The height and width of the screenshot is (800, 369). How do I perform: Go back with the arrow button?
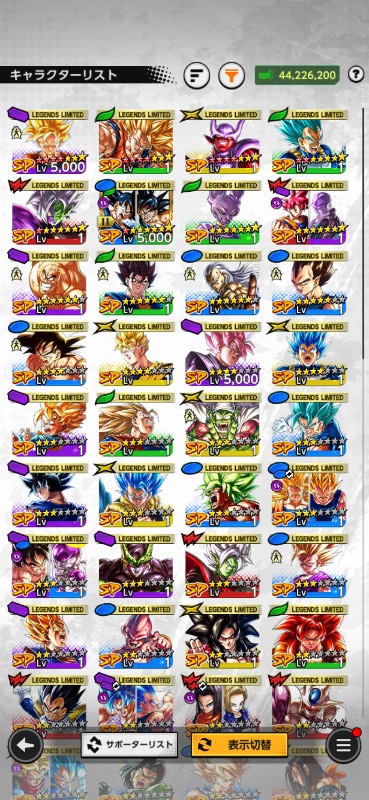pos(26,745)
